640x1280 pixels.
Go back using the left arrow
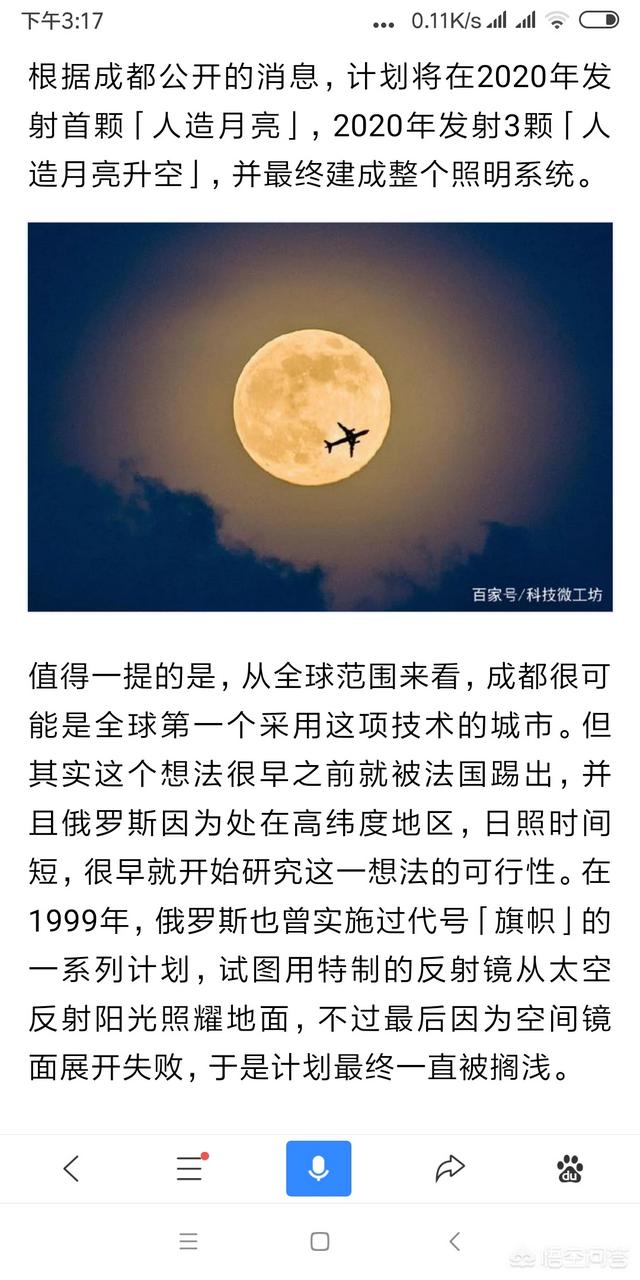[x=71, y=1168]
